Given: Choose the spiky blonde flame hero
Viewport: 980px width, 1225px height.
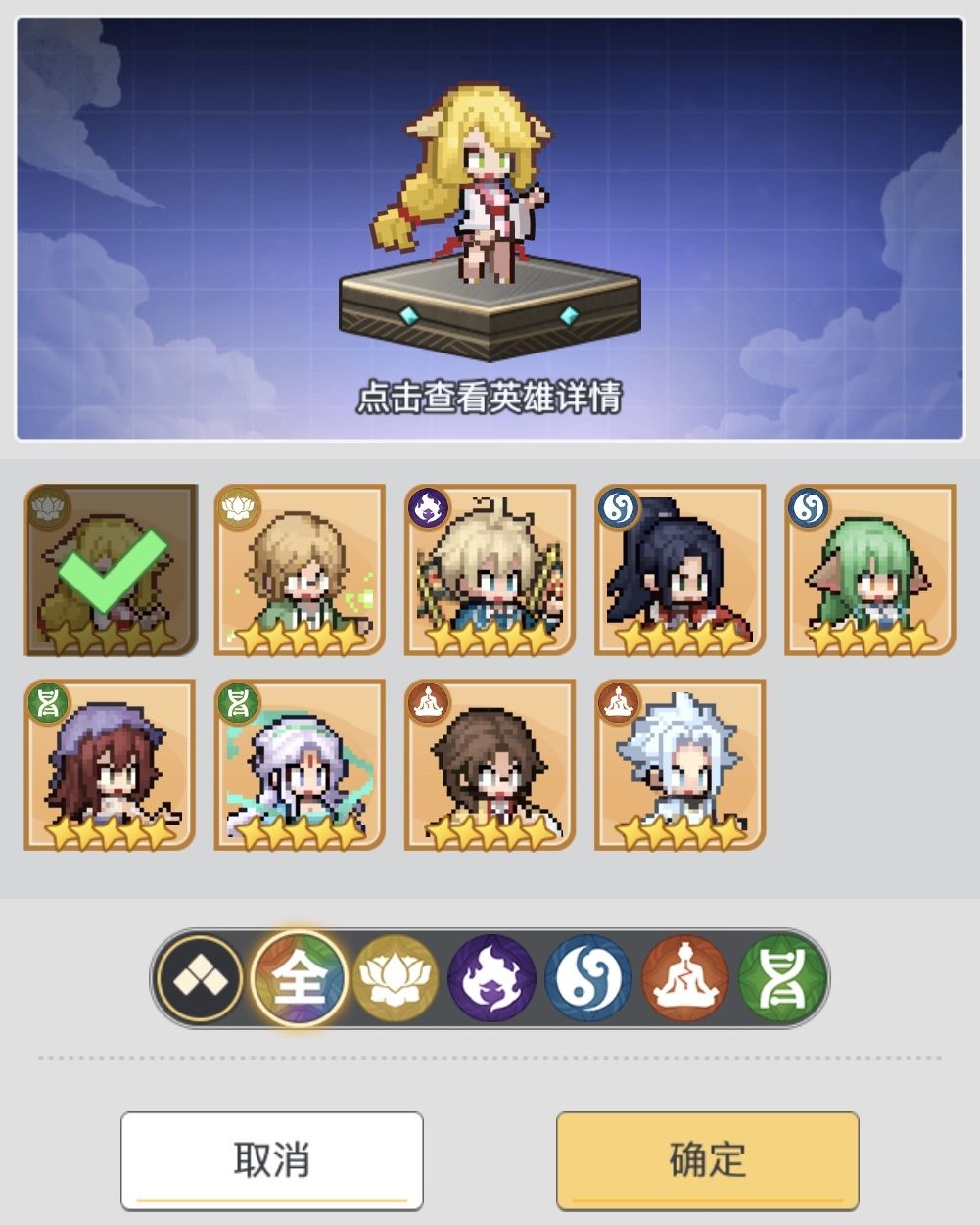Looking at the screenshot, I should pos(490,570).
